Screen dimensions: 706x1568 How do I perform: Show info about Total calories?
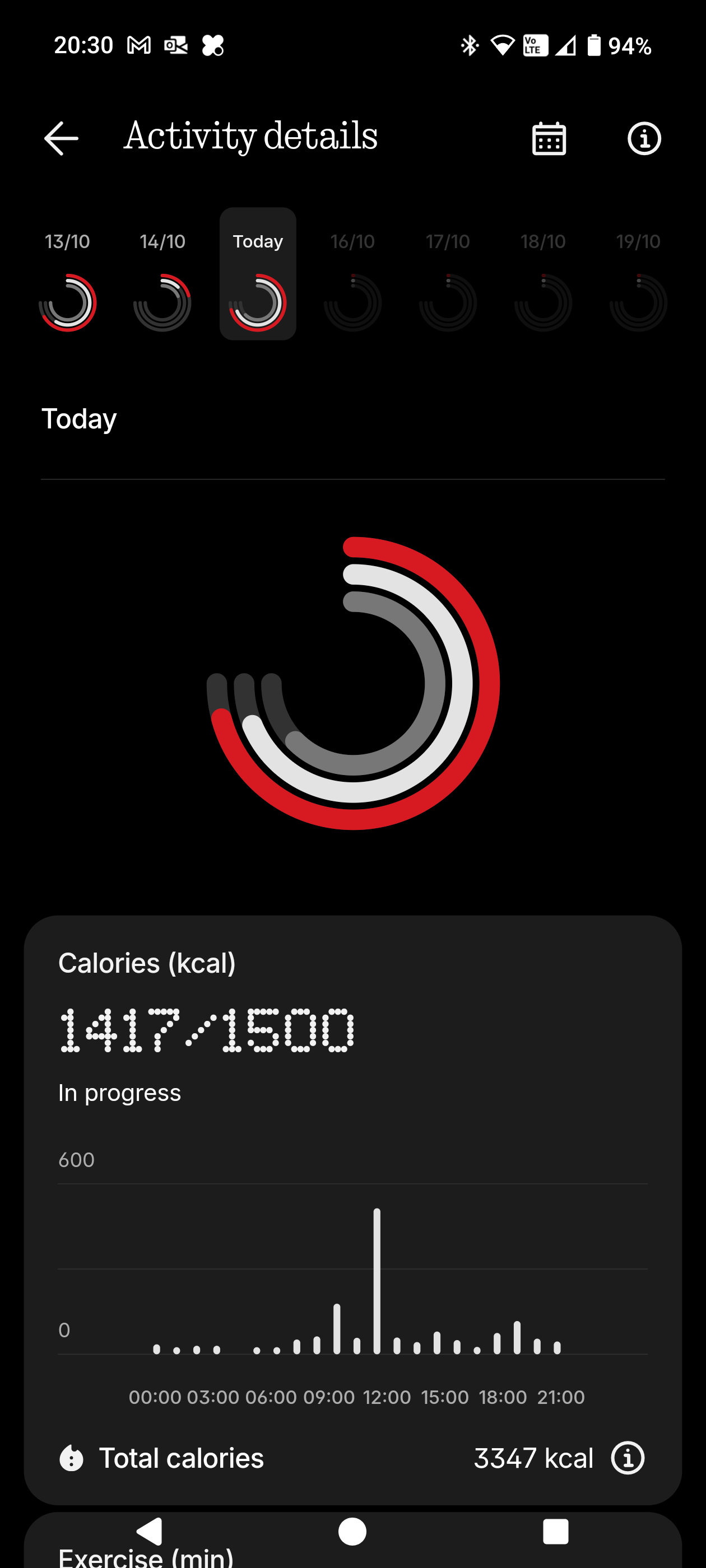coord(628,1458)
